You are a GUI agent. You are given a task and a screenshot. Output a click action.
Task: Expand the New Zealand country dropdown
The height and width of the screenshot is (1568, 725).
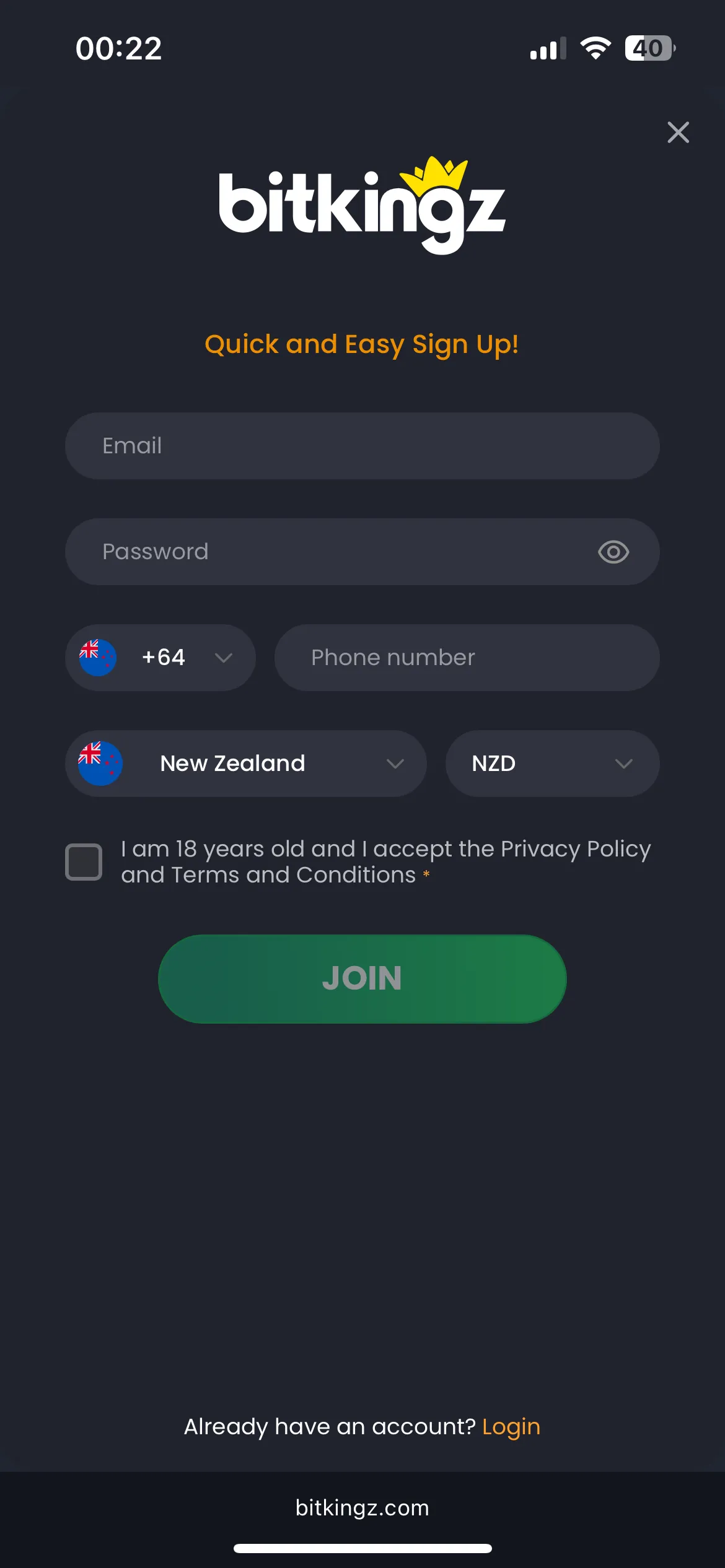tap(245, 764)
